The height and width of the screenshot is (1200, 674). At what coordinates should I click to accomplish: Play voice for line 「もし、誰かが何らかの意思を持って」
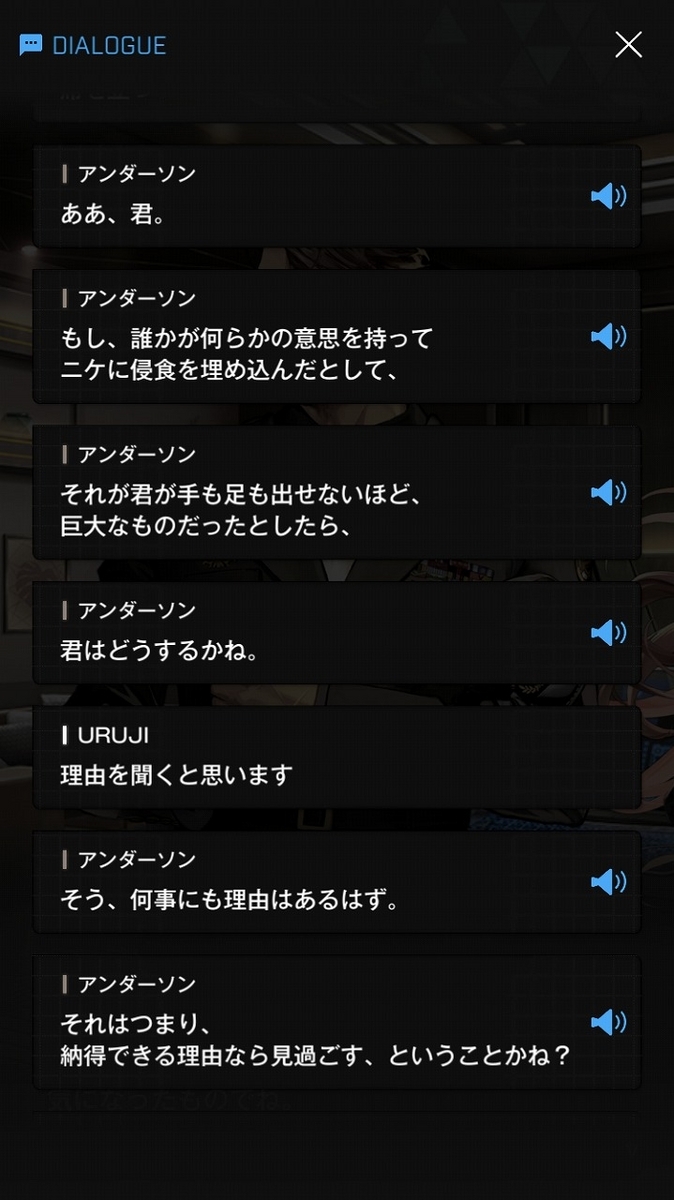(607, 336)
